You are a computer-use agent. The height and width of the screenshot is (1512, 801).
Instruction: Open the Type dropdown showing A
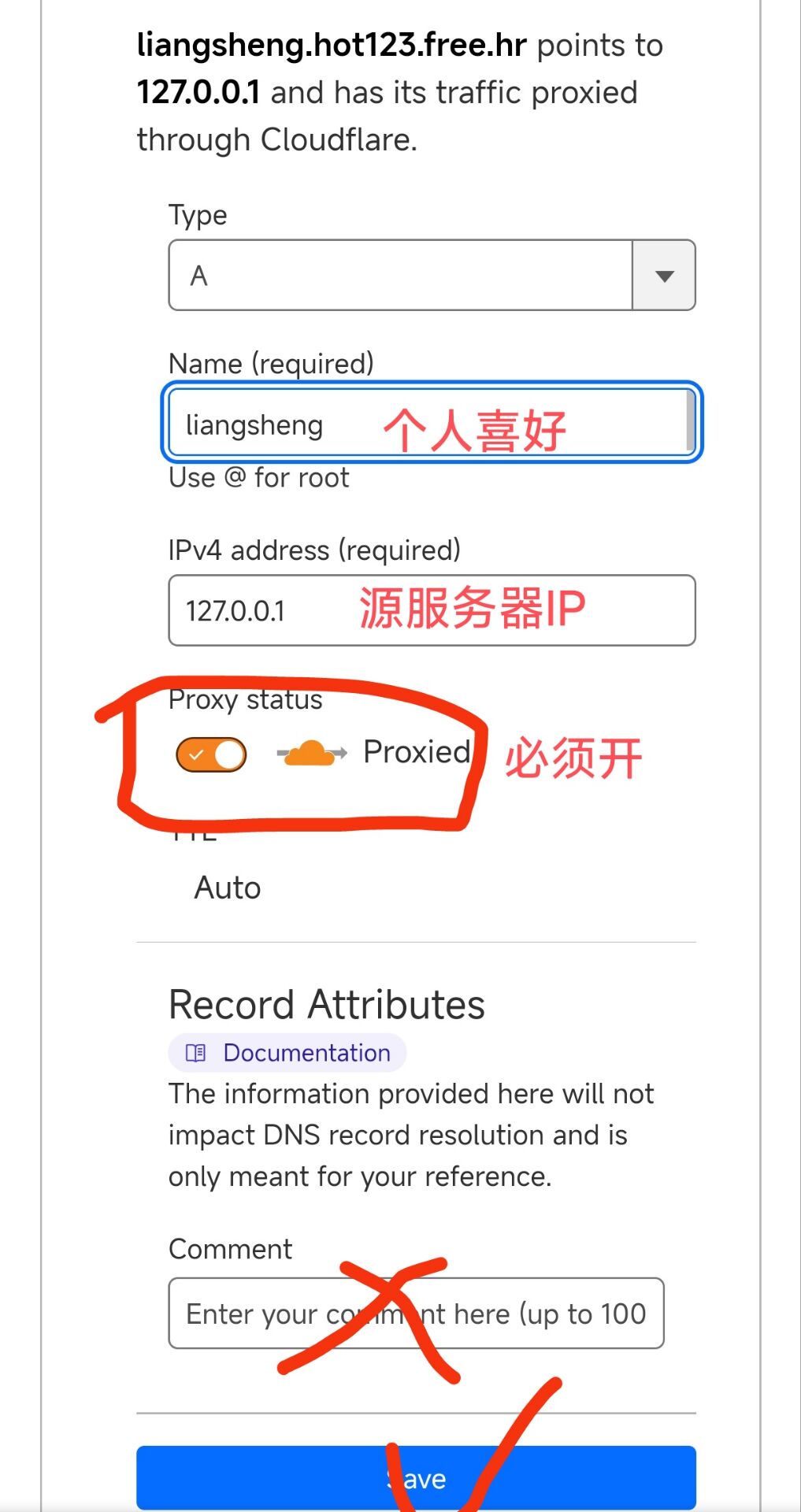[432, 275]
